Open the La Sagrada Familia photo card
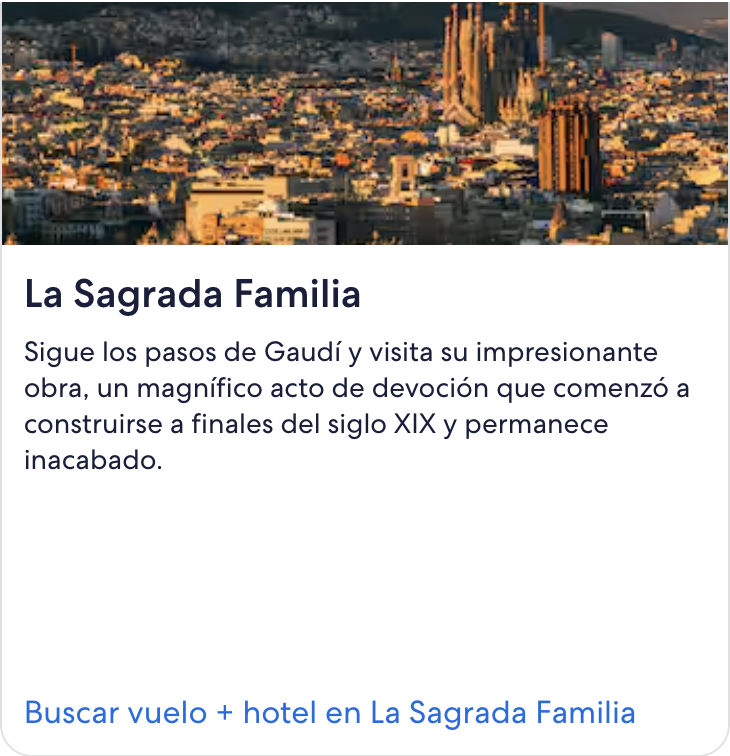This screenshot has height=756, width=730. coord(365,122)
